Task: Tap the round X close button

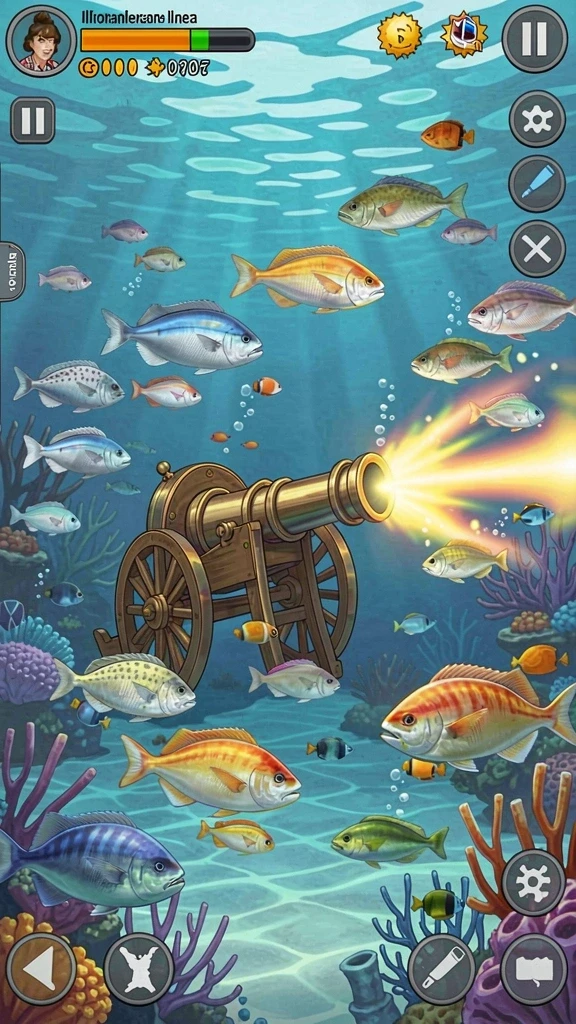Action: coord(537,249)
